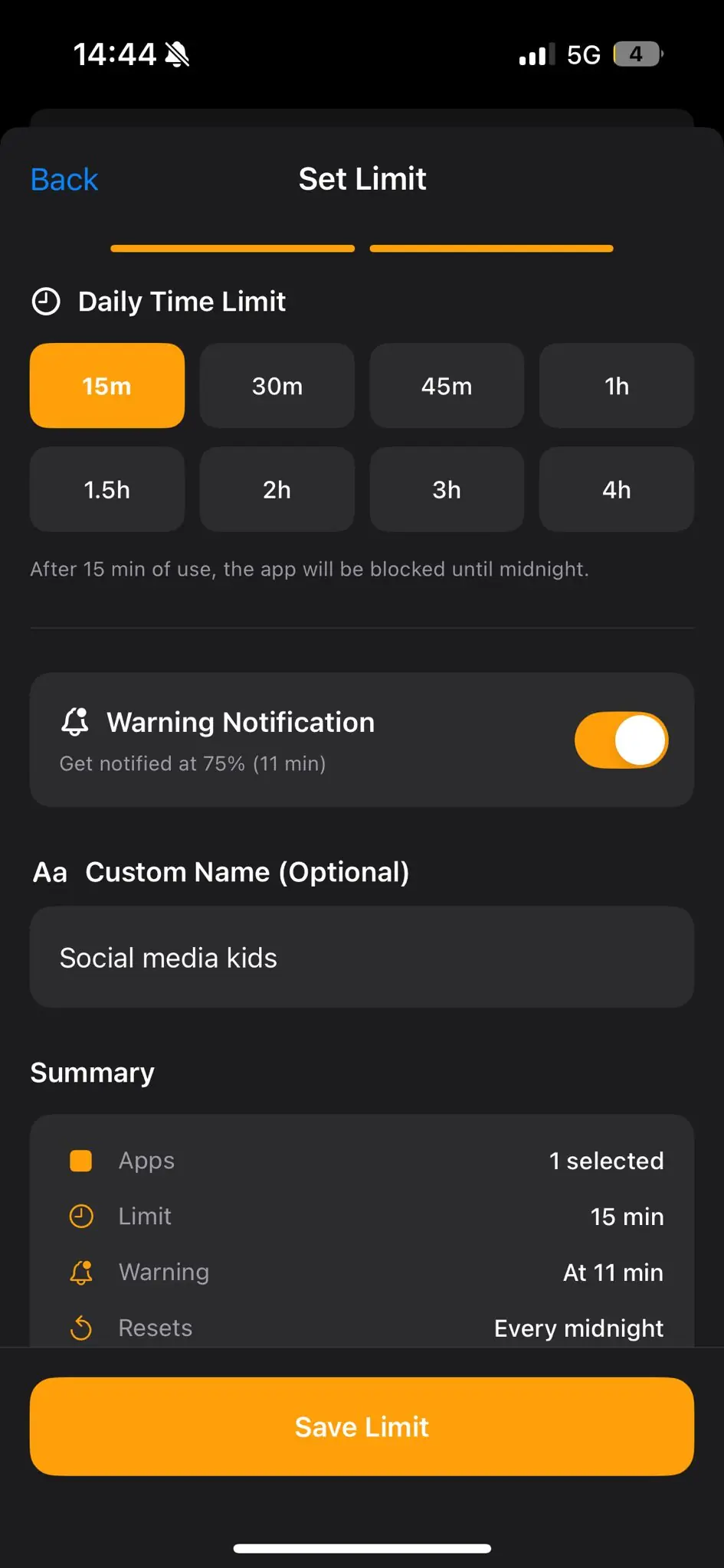Click the first orange step indicator bar

[x=232, y=248]
